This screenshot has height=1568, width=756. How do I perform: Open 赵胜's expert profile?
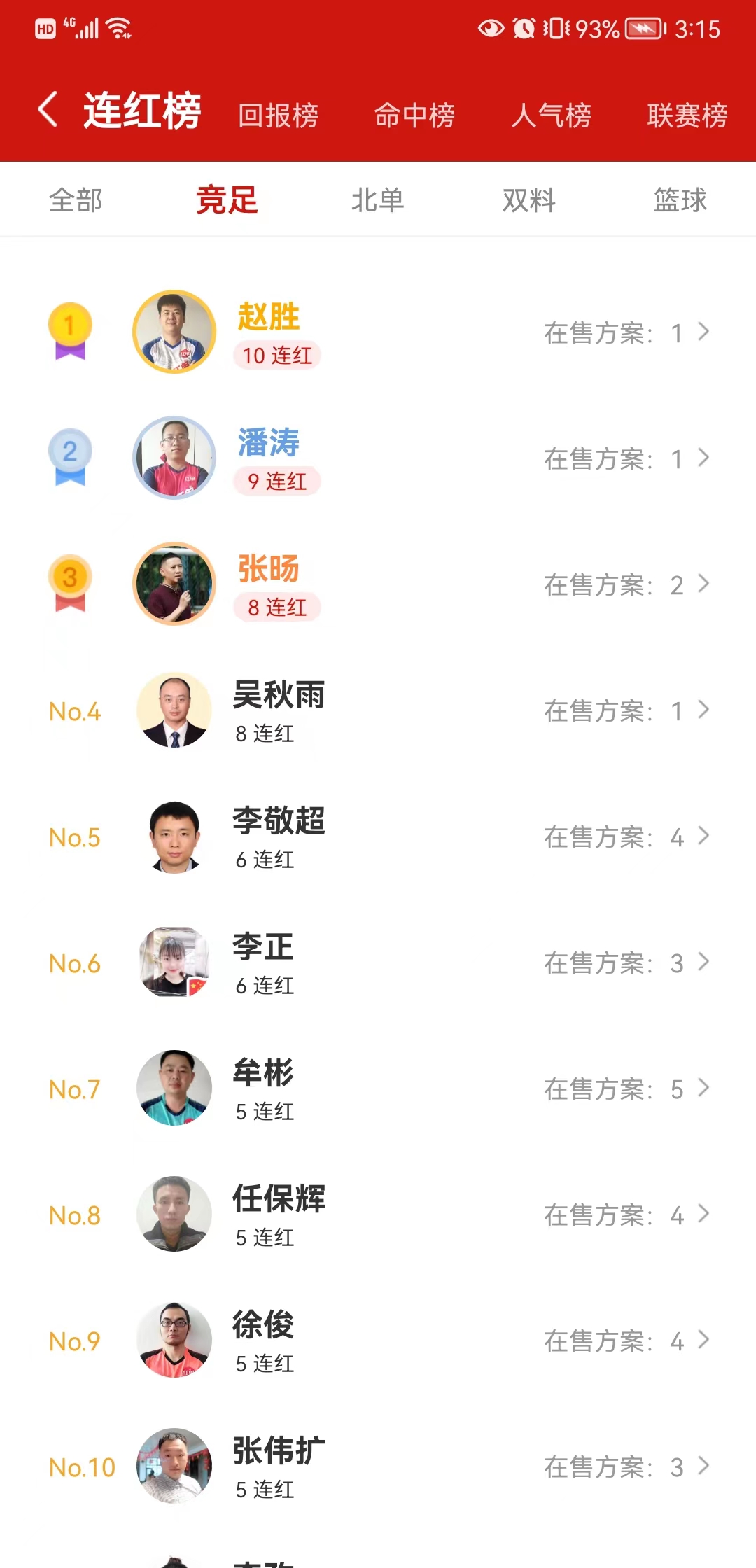(269, 318)
